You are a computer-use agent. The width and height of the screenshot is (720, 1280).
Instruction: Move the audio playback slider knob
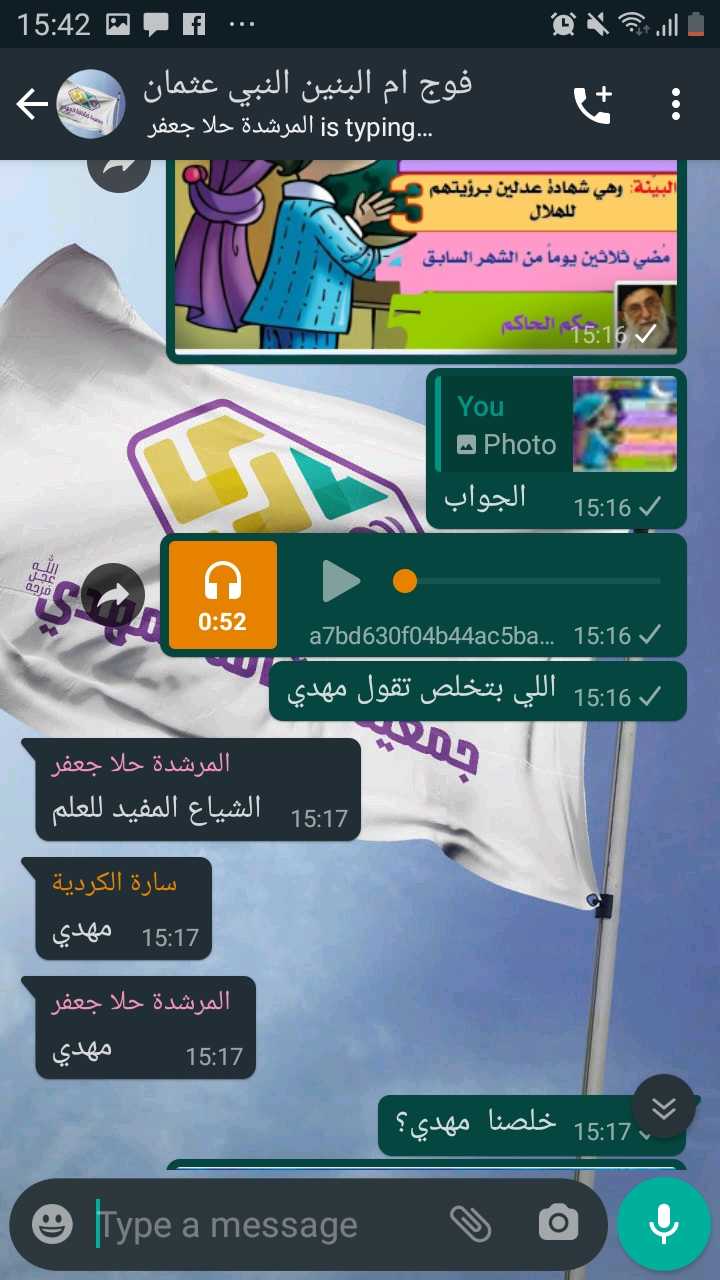(404, 581)
